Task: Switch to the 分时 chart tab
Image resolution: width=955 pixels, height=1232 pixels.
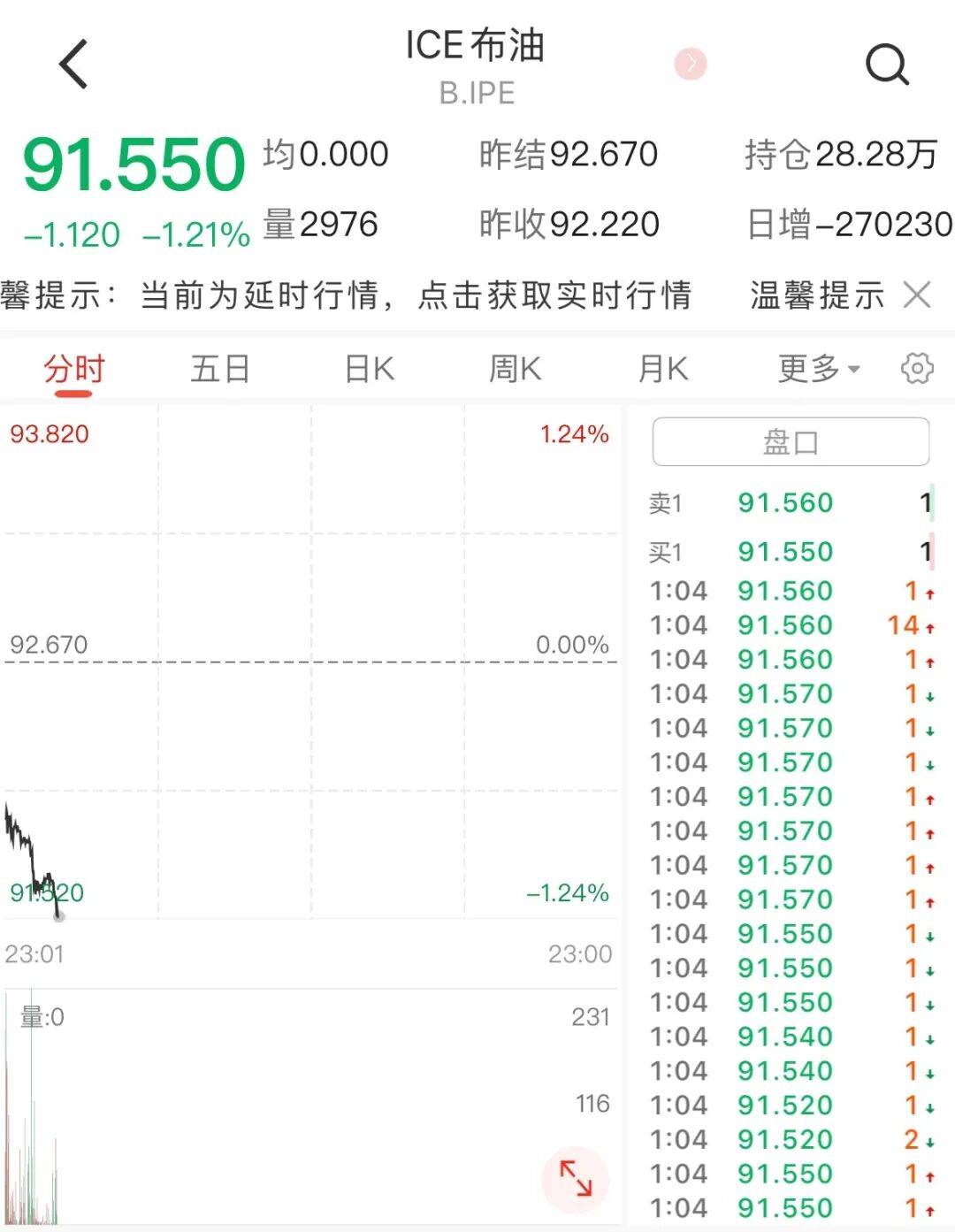Action: (x=74, y=369)
